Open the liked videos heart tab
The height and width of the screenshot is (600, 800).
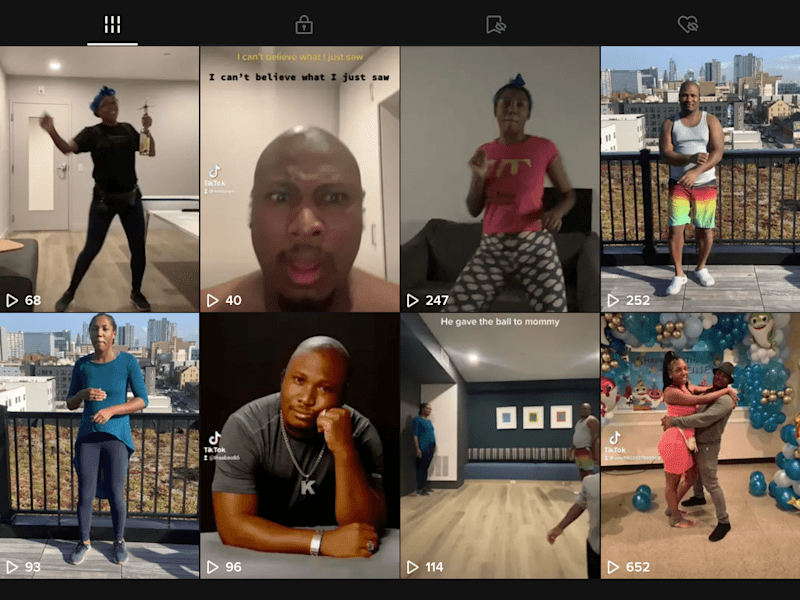pos(687,24)
